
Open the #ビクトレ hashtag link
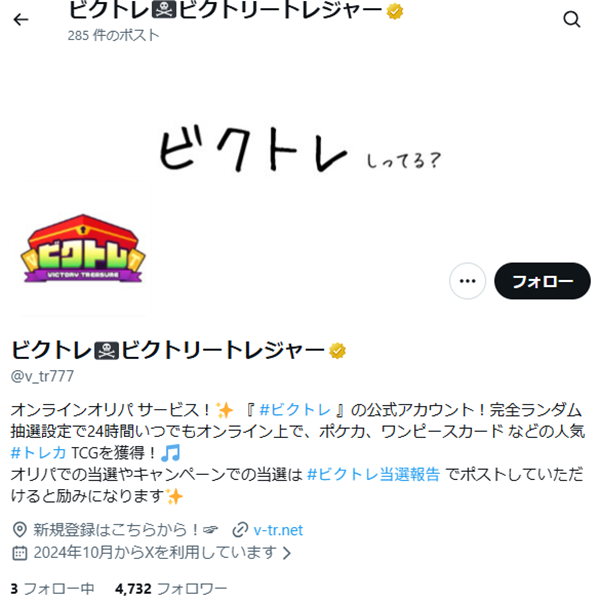(x=295, y=410)
